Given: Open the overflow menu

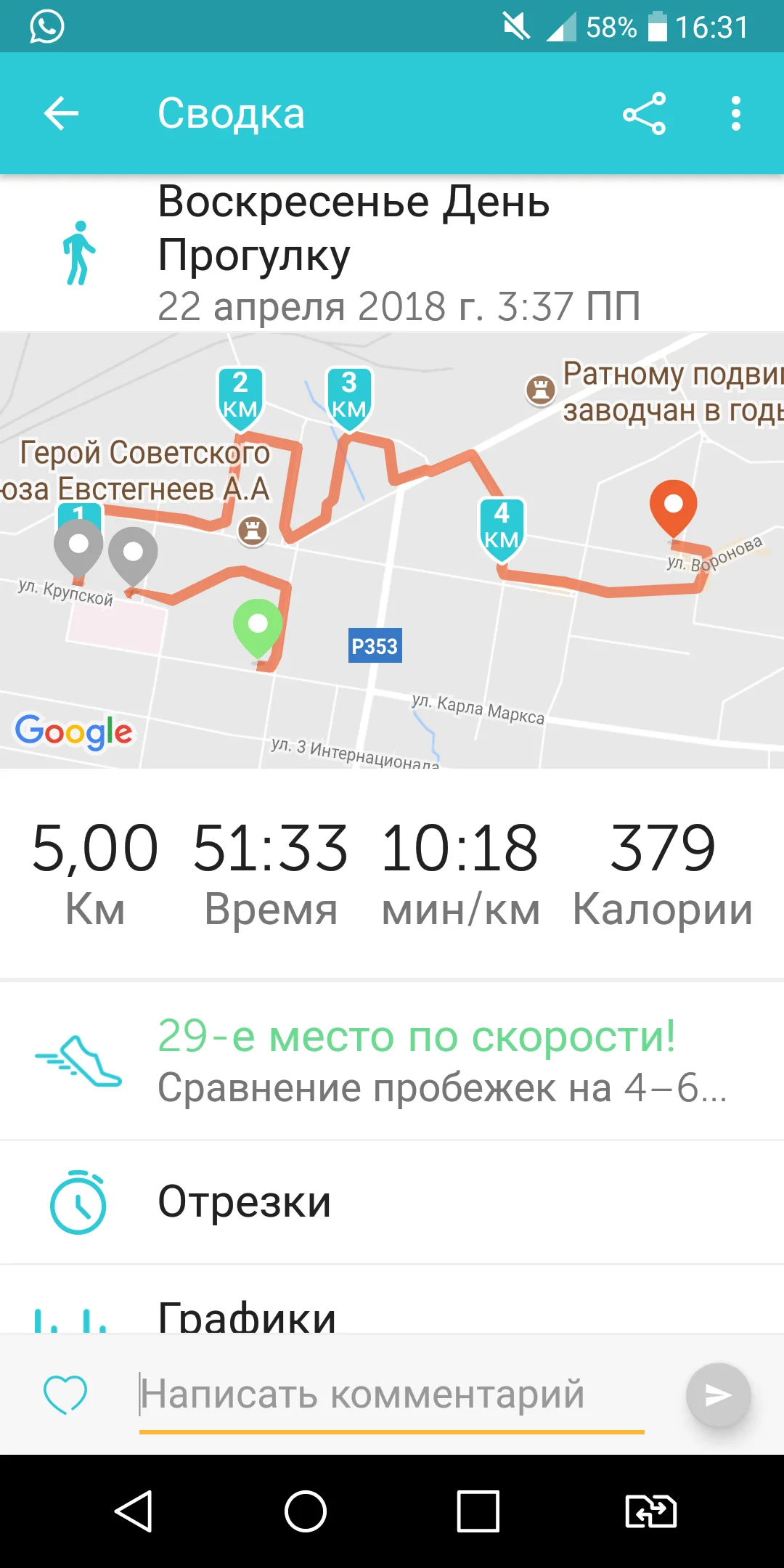Looking at the screenshot, I should 735,114.
